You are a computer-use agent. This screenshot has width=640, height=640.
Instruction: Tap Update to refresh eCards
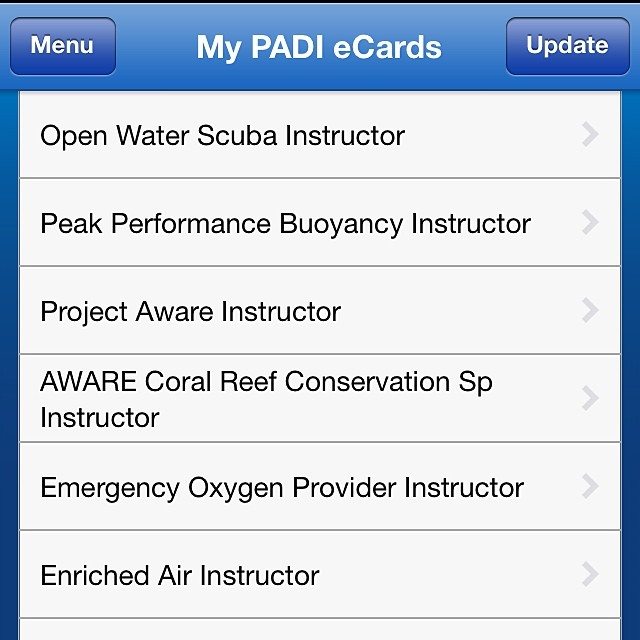tap(567, 46)
